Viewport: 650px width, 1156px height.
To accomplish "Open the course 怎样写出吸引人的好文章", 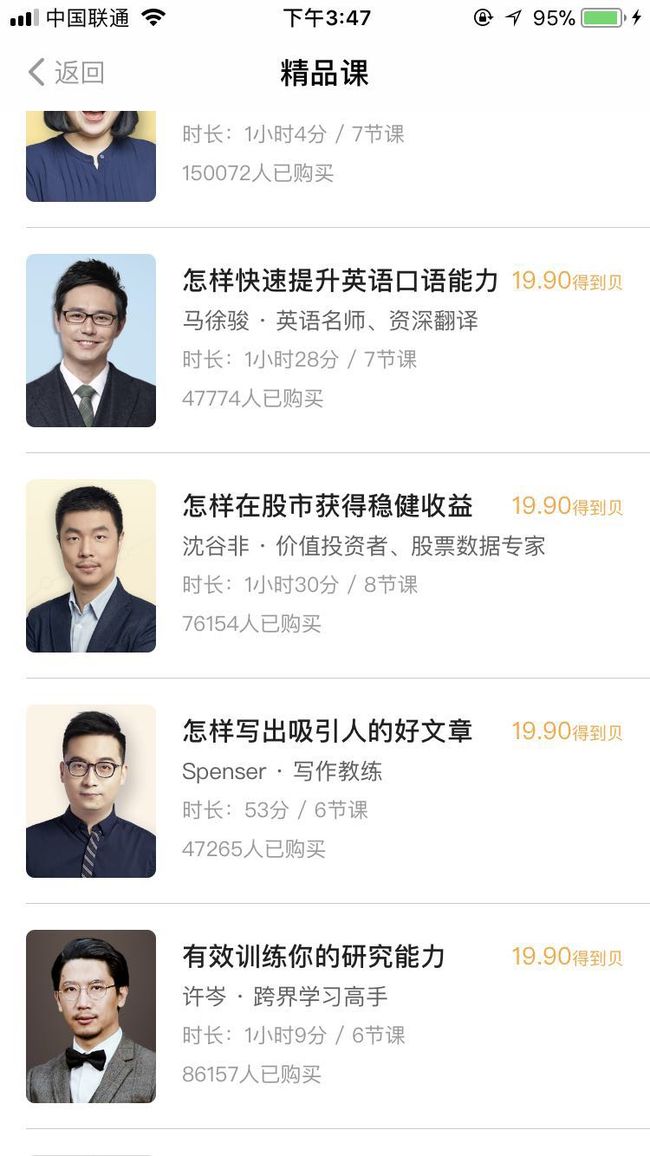I will 325,791.
